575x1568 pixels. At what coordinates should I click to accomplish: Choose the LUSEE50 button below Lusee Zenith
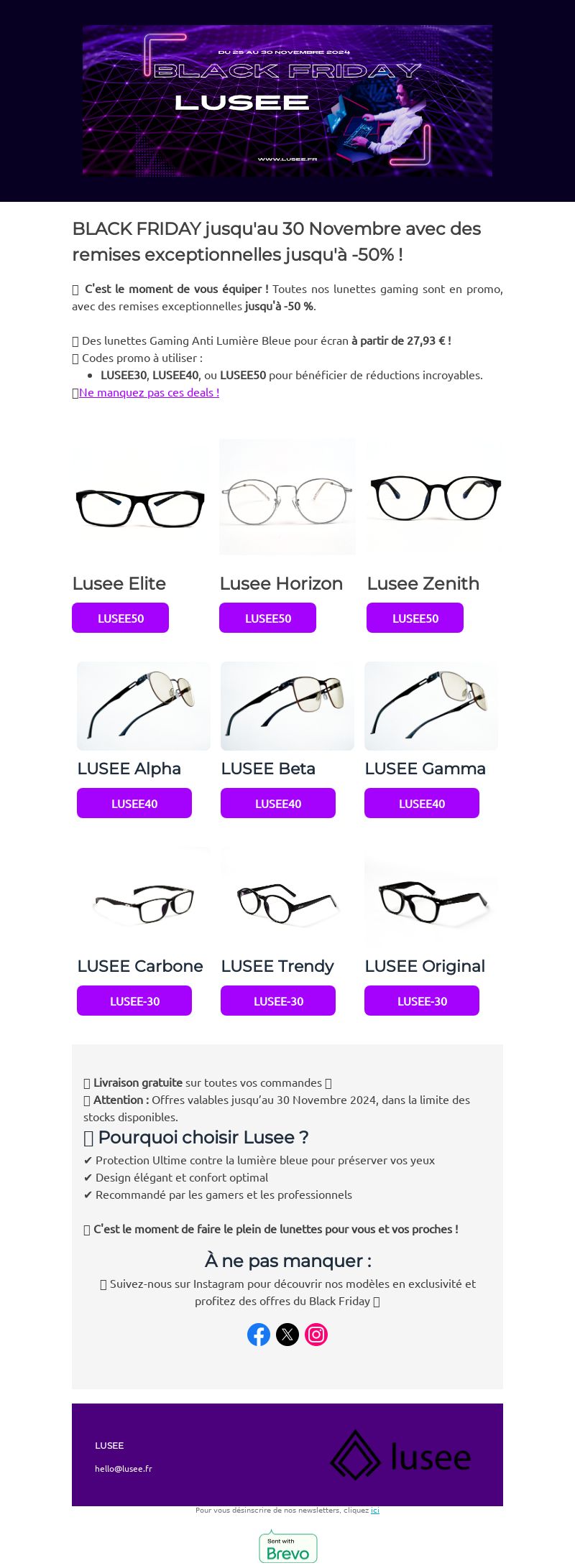pyautogui.click(x=415, y=618)
